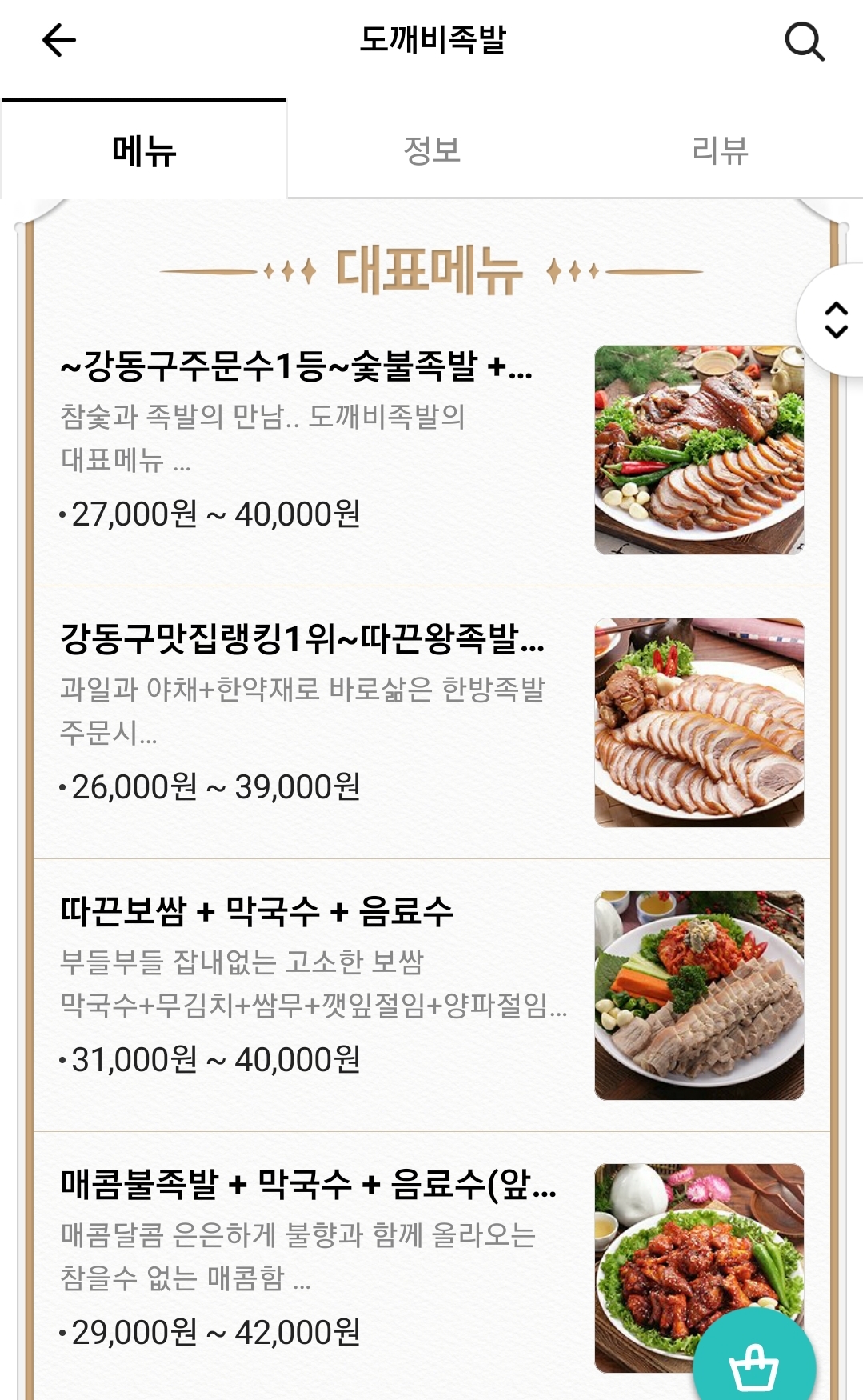Switch to the 리뷰 tab
This screenshot has width=863, height=1400.
pos(720,150)
